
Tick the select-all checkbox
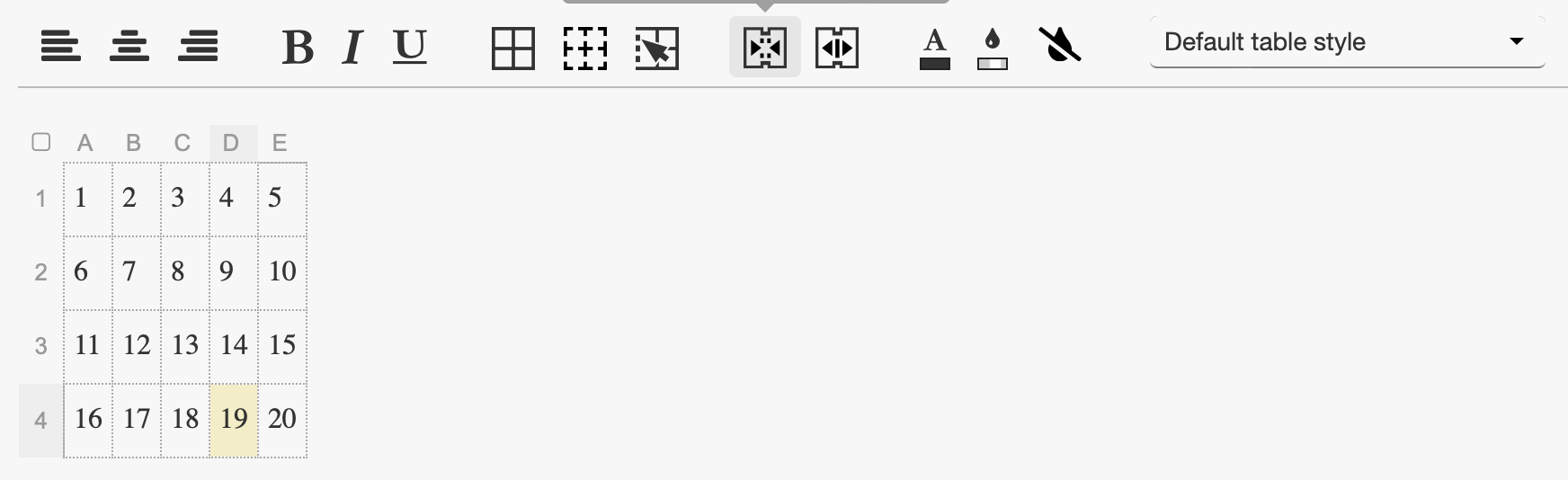coord(40,142)
